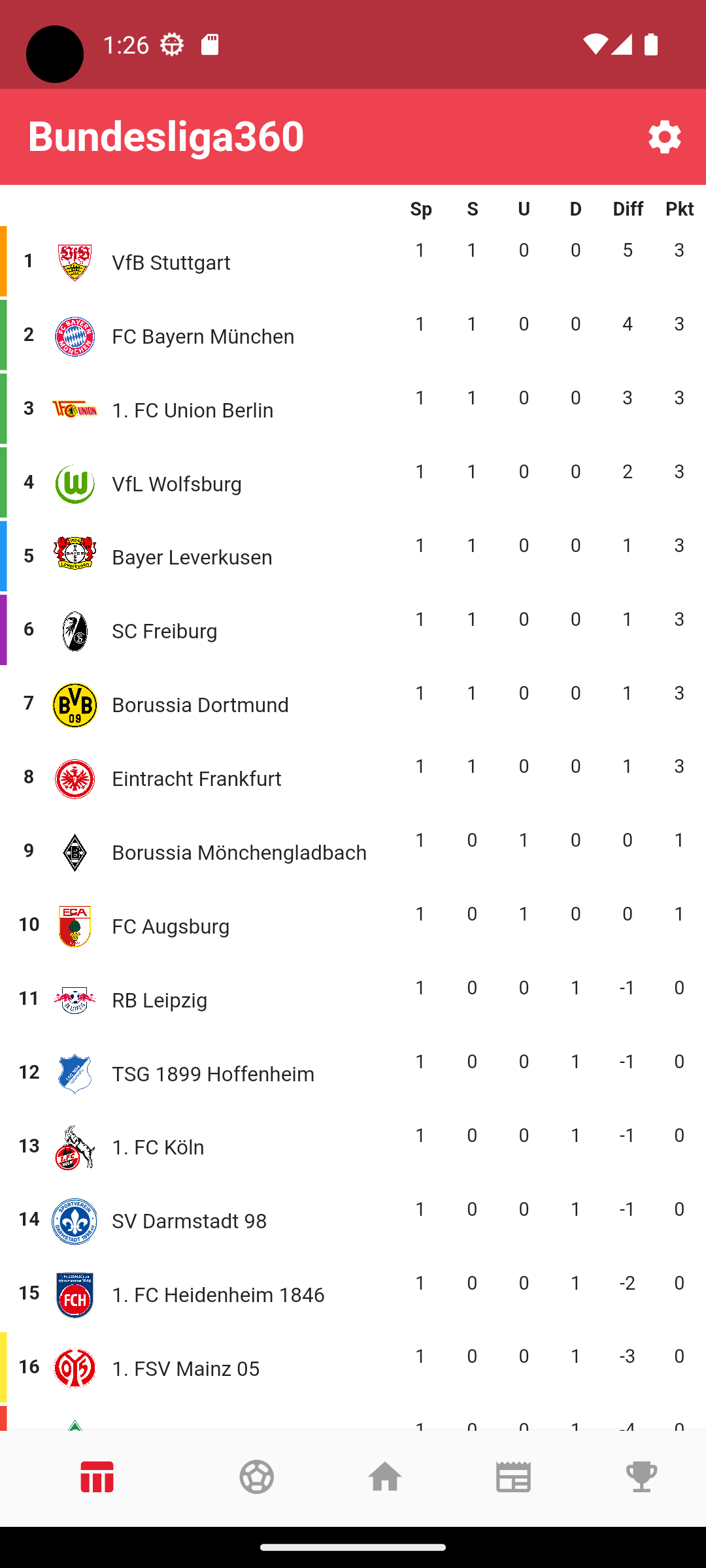Switch to the news tab

[513, 1477]
